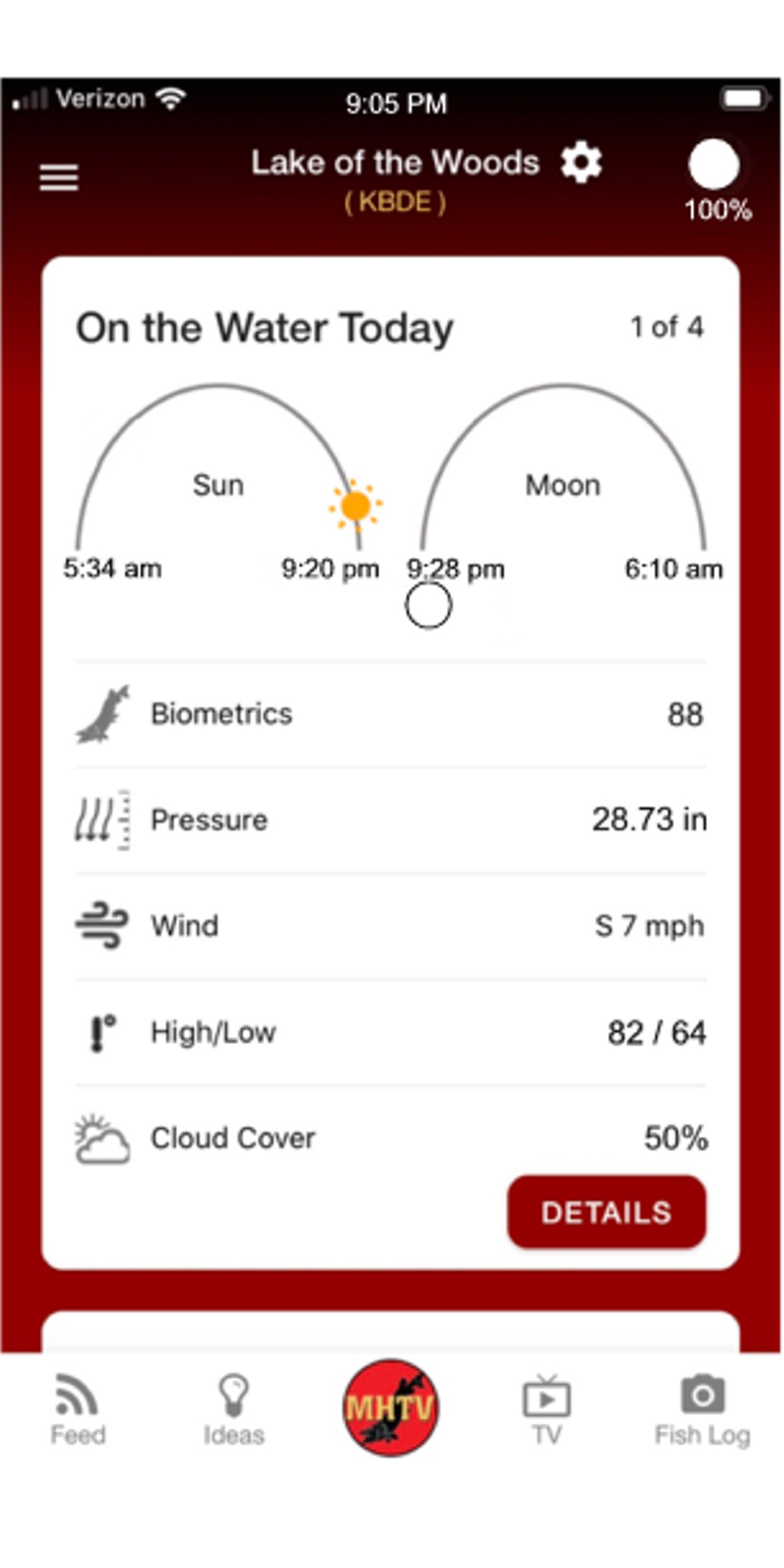Tap the Details button
Viewport: 784px width, 1568px height.
click(x=607, y=1212)
